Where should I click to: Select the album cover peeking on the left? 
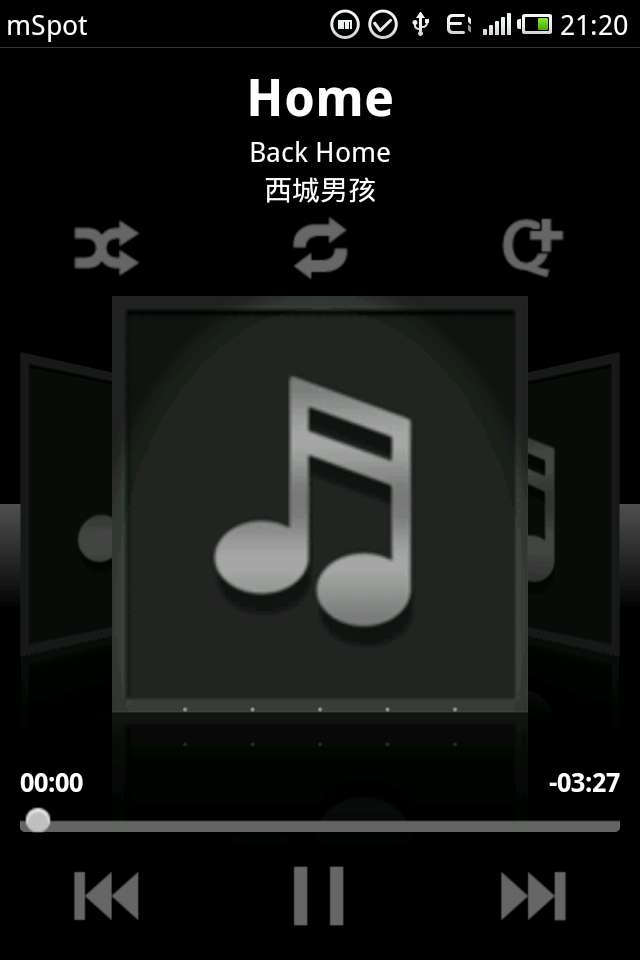pyautogui.click(x=66, y=505)
